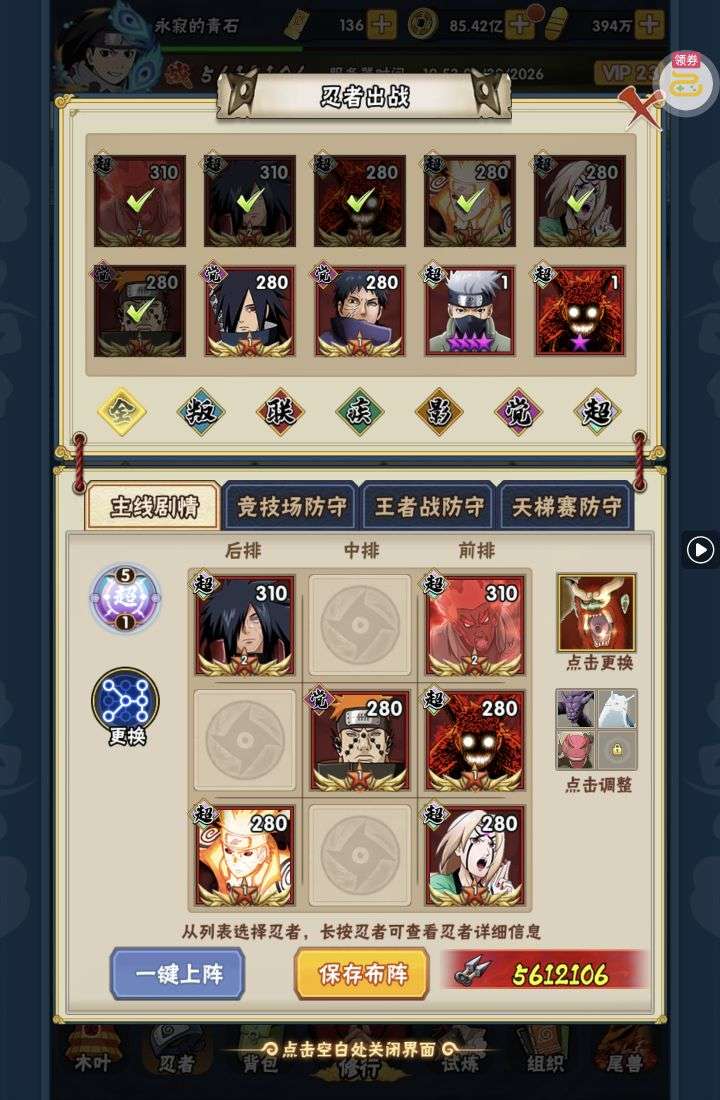
Task: Filter ninjas by the 觉 category
Action: (519, 412)
